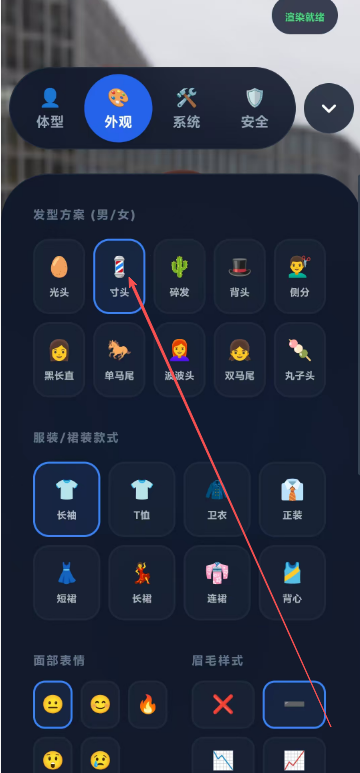The image size is (360, 773).
Task: Switch to the 体型 tab
Action: pos(50,108)
